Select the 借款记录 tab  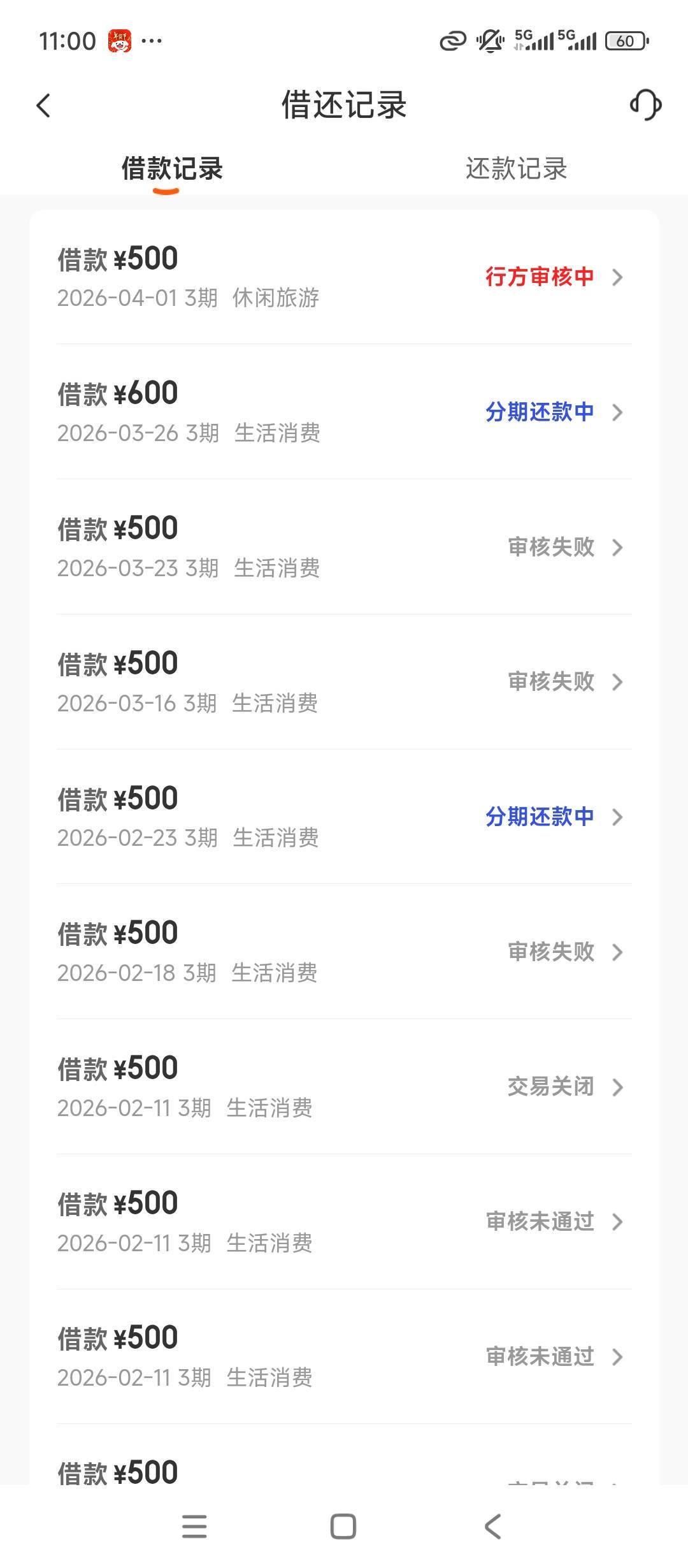172,169
